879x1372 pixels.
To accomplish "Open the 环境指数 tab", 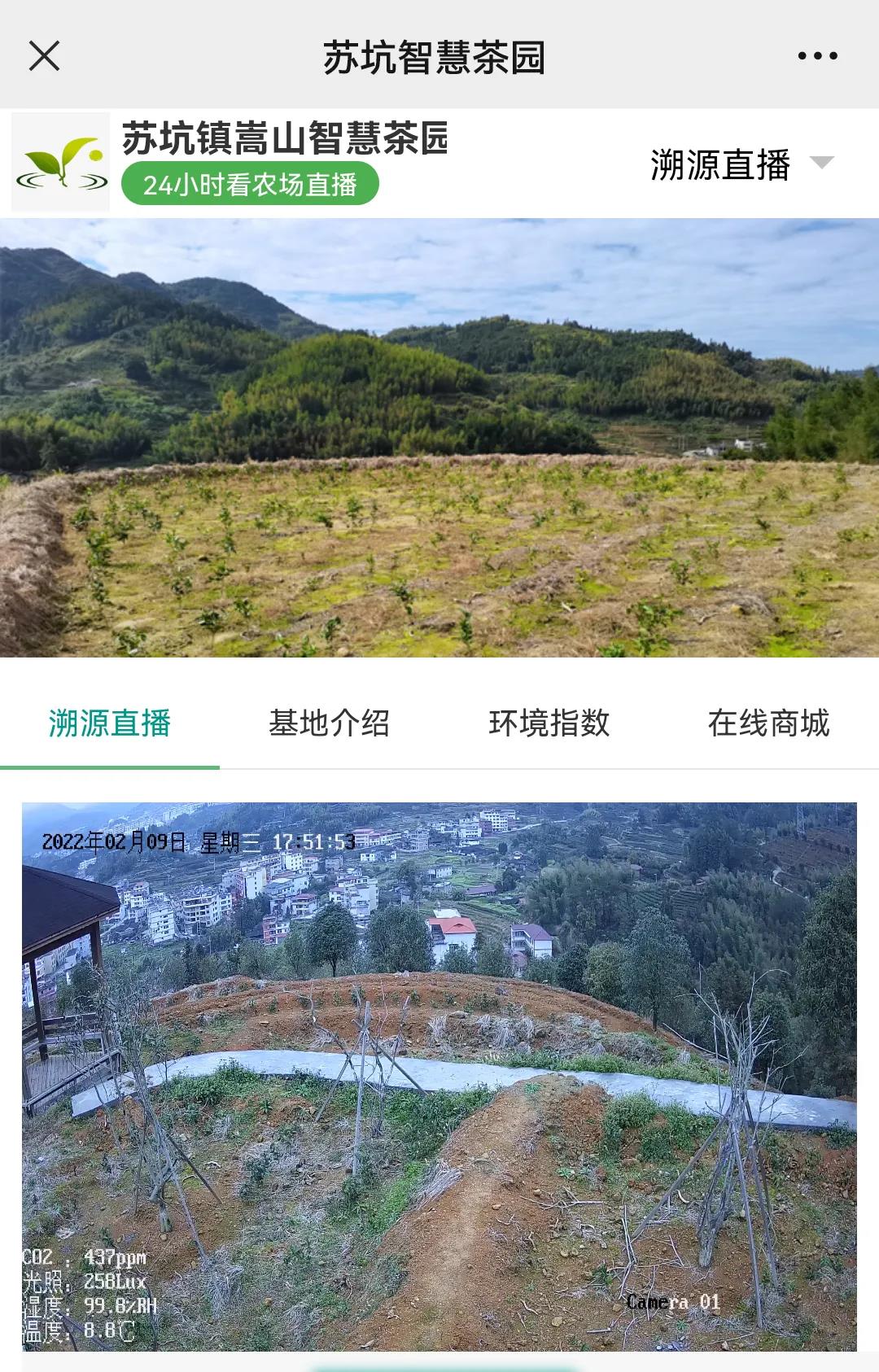I will point(549,723).
